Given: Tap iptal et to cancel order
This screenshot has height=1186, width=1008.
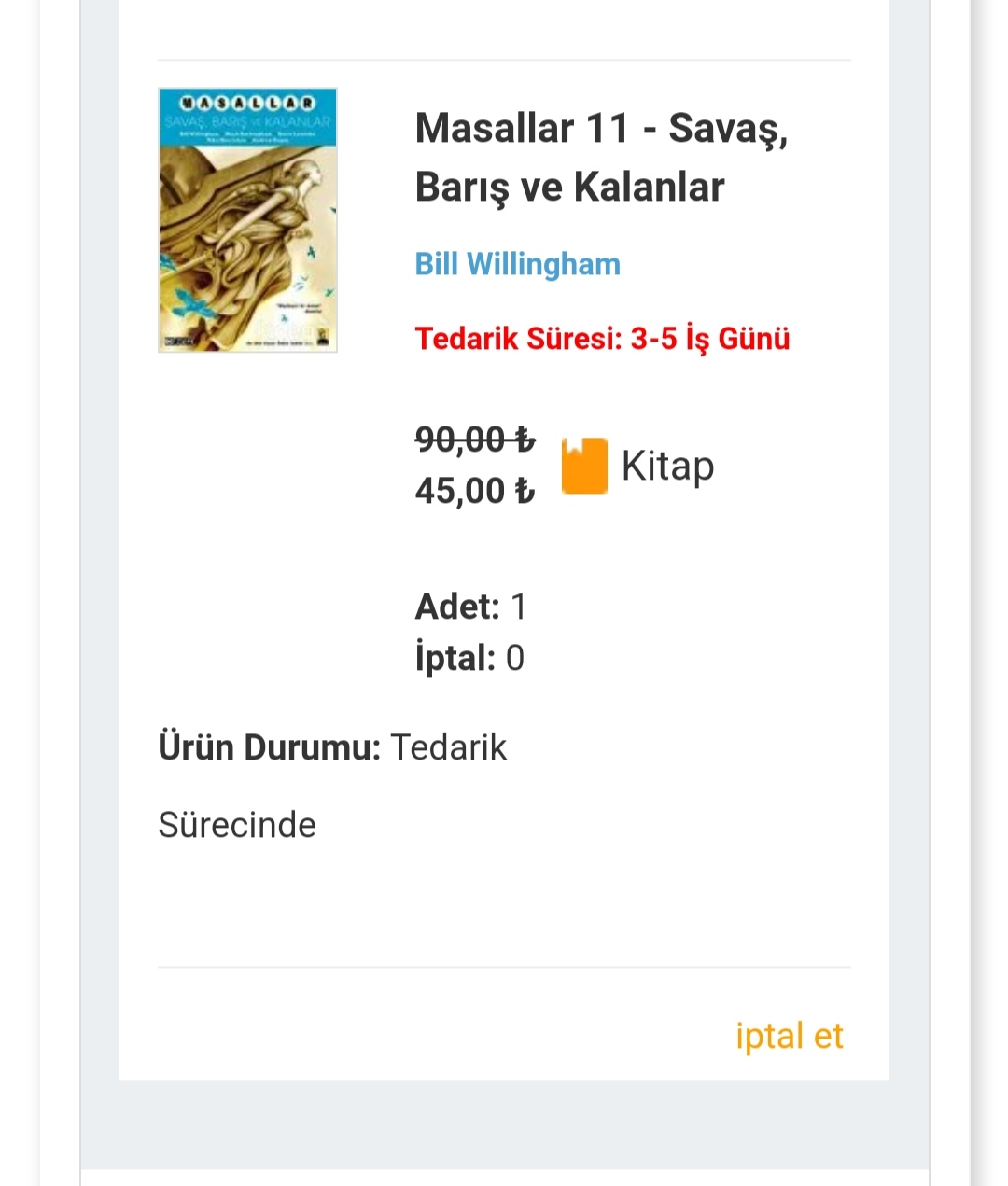Looking at the screenshot, I should (x=789, y=1036).
